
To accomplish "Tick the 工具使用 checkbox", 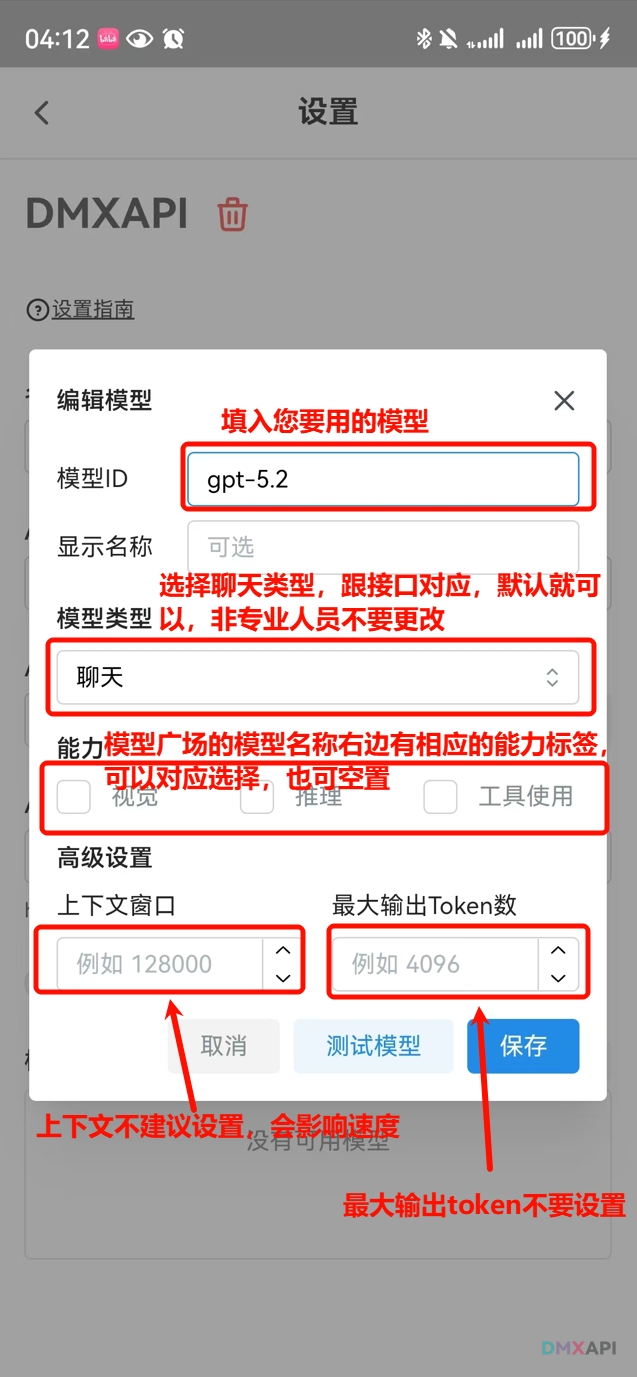I will (x=441, y=797).
